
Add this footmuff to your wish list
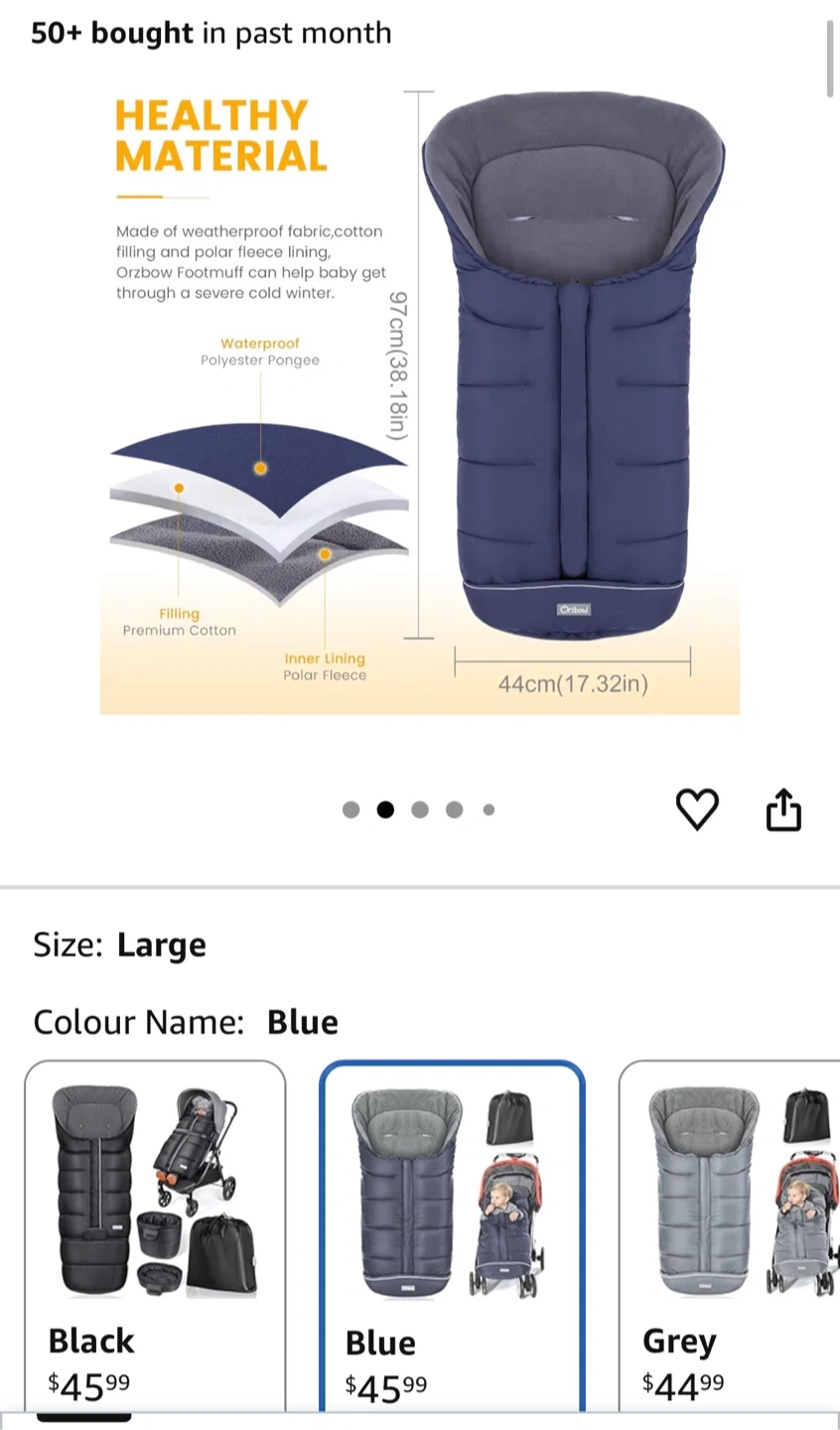[x=697, y=809]
